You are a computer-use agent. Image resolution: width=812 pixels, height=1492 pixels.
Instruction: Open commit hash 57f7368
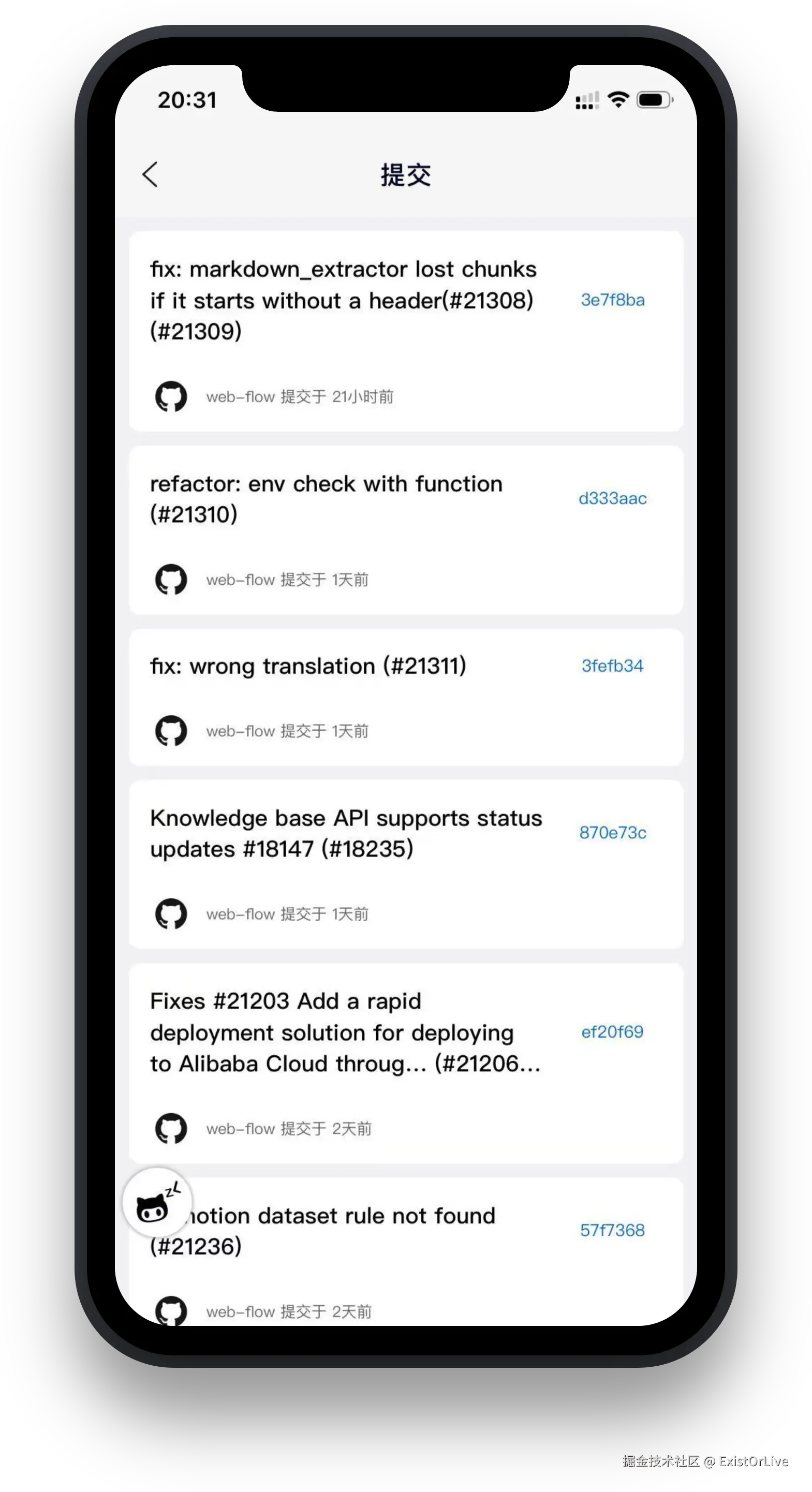pyautogui.click(x=612, y=1230)
